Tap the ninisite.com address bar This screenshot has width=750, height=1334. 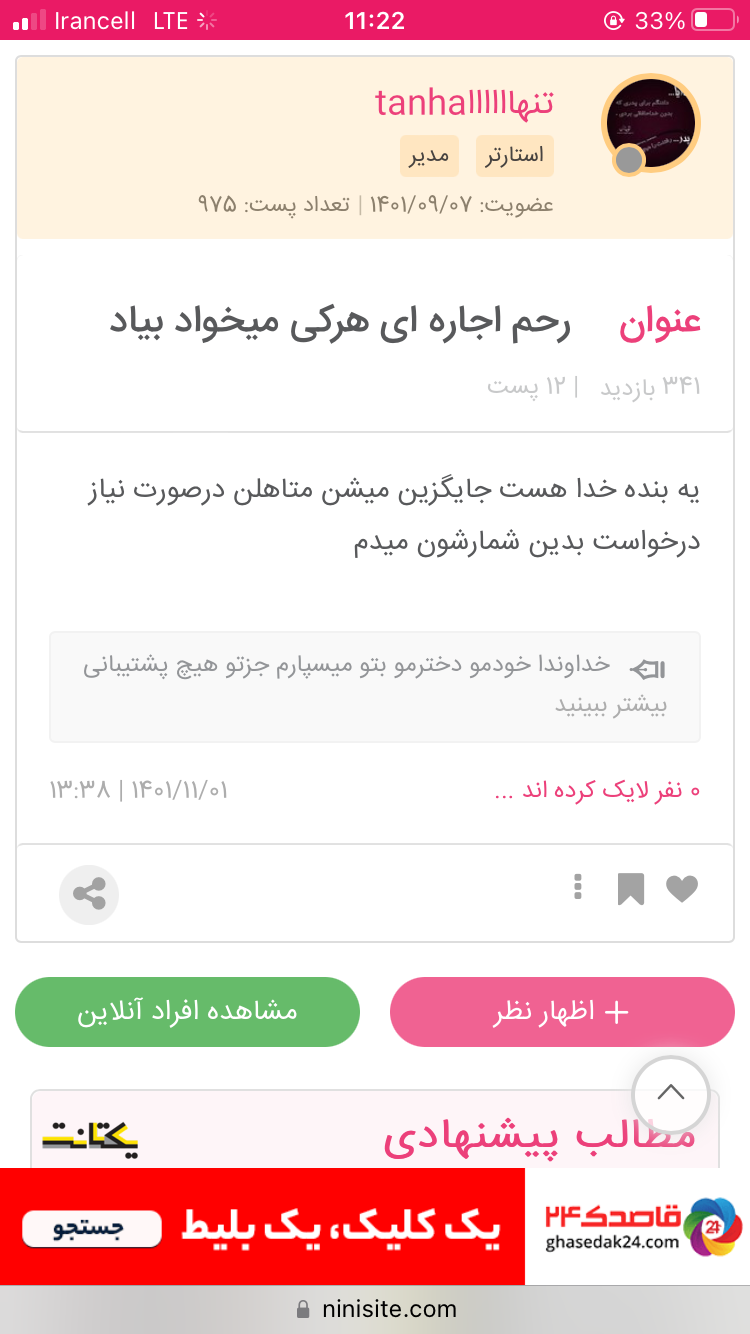coord(375,1309)
